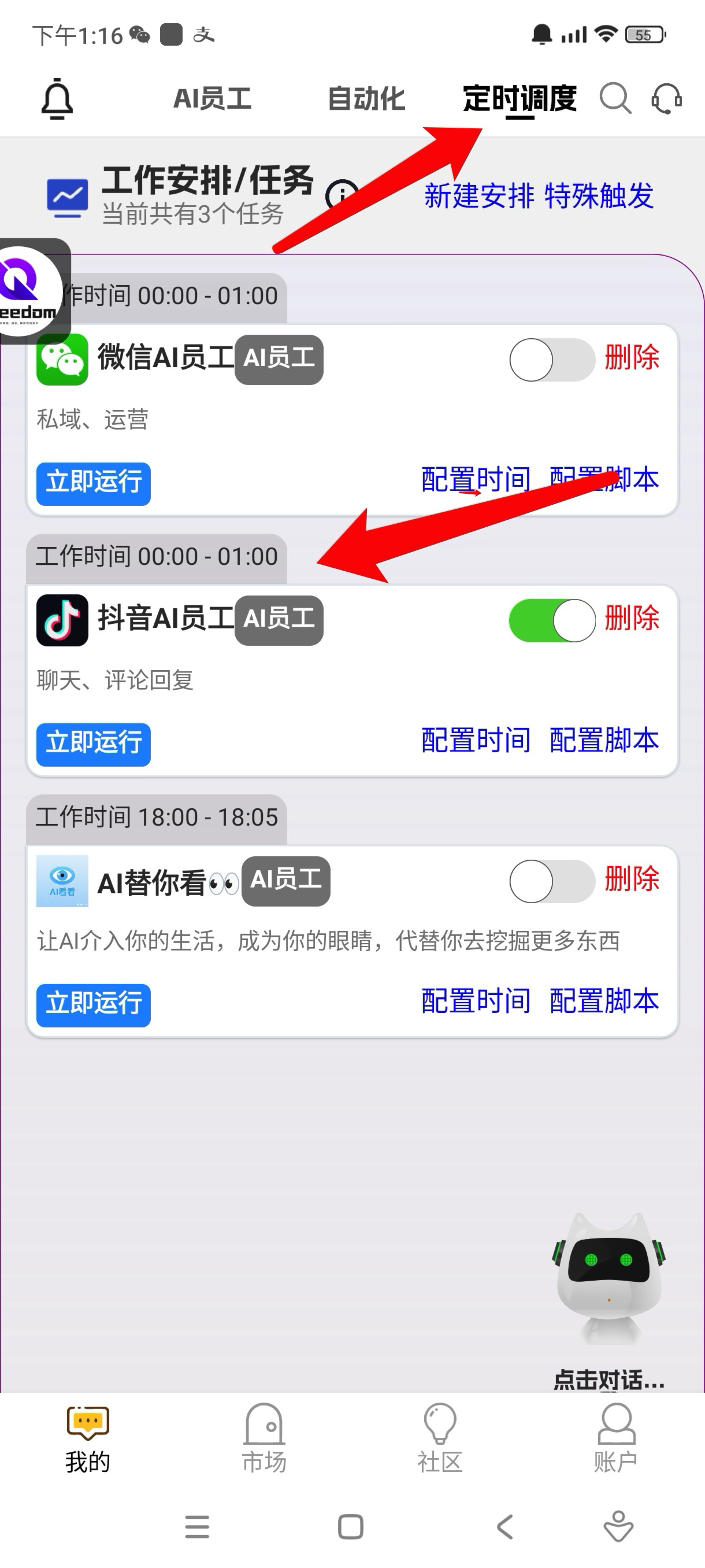Enable the 微信AI员工 toggle
The image size is (705, 1568).
(551, 360)
